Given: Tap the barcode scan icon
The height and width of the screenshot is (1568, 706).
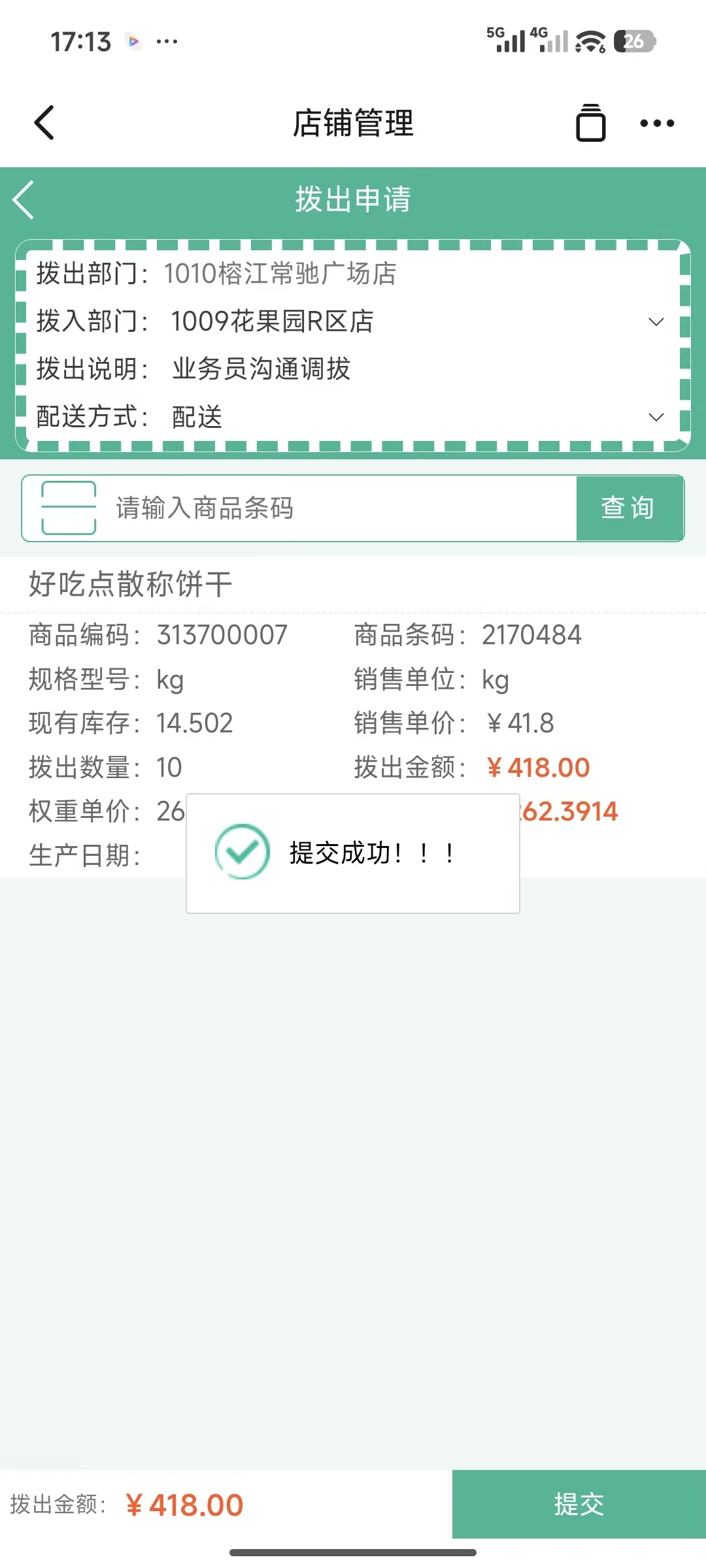Looking at the screenshot, I should click(x=69, y=508).
